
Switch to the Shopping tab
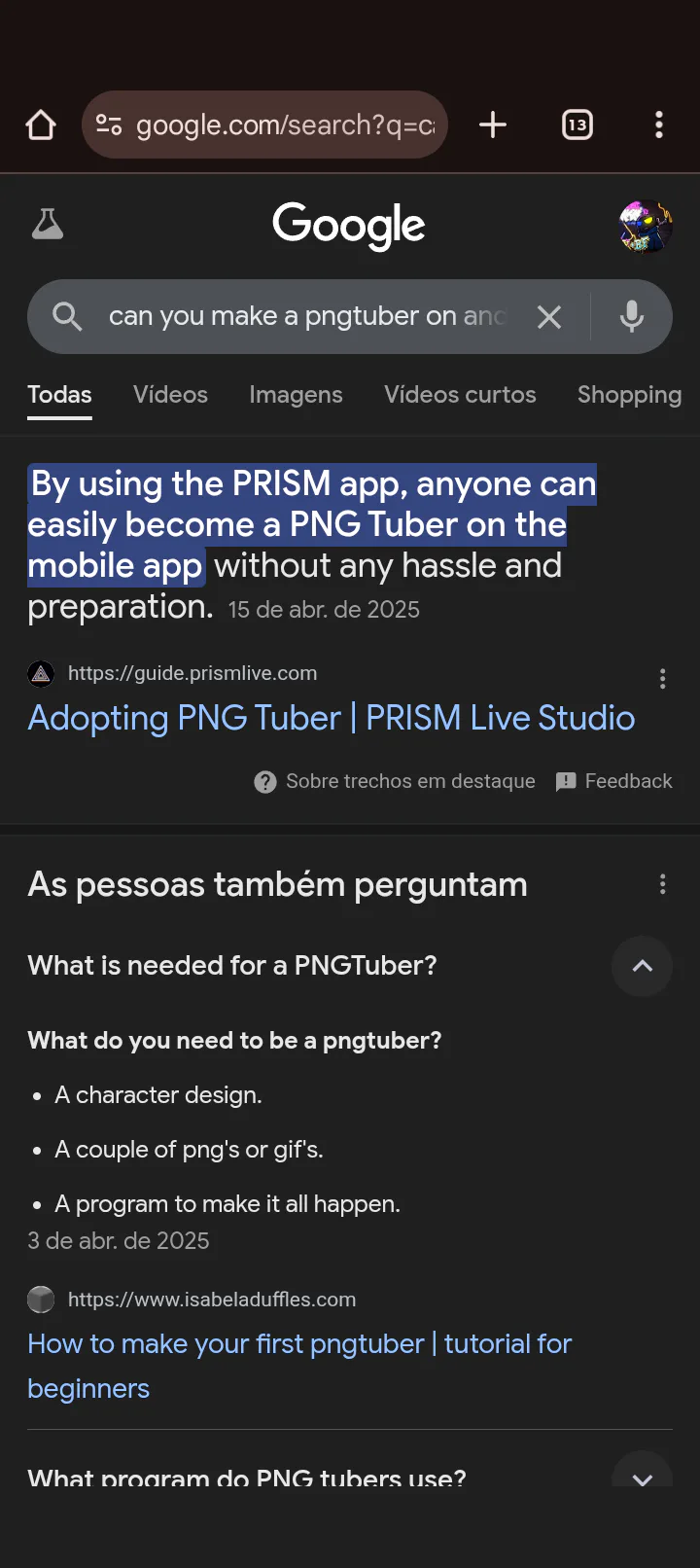point(629,394)
